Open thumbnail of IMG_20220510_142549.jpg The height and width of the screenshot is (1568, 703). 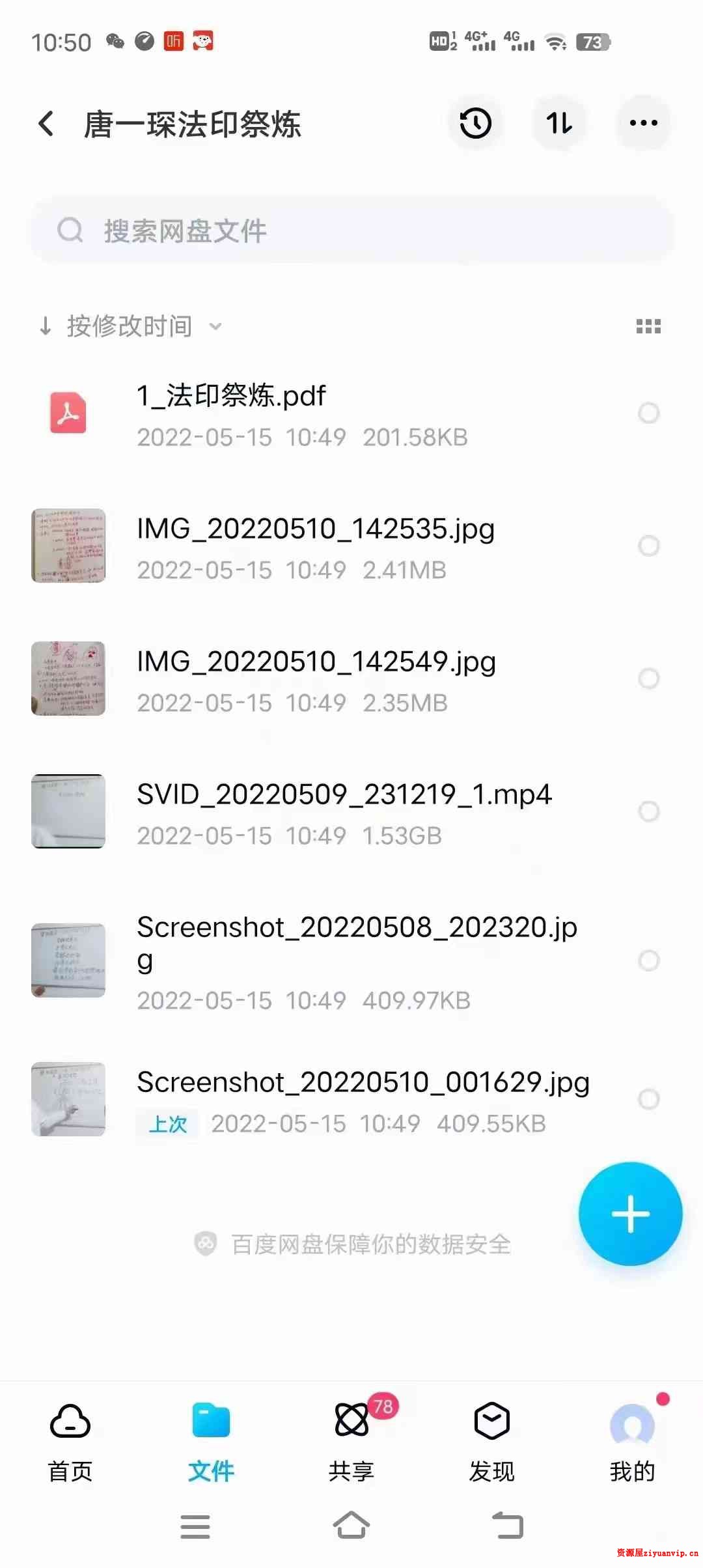click(x=68, y=679)
